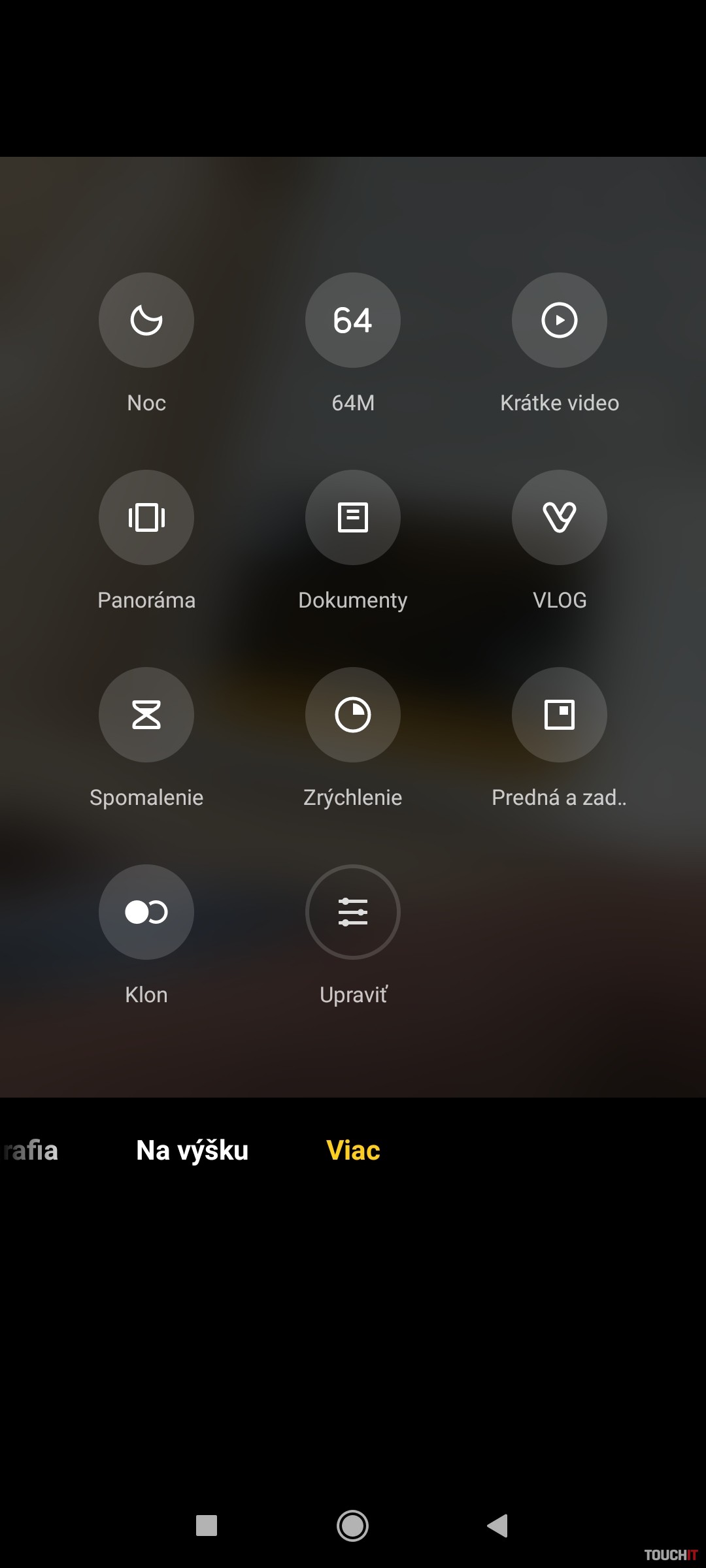Open the Dokumenty scanning mode
This screenshot has width=706, height=1568.
353,517
